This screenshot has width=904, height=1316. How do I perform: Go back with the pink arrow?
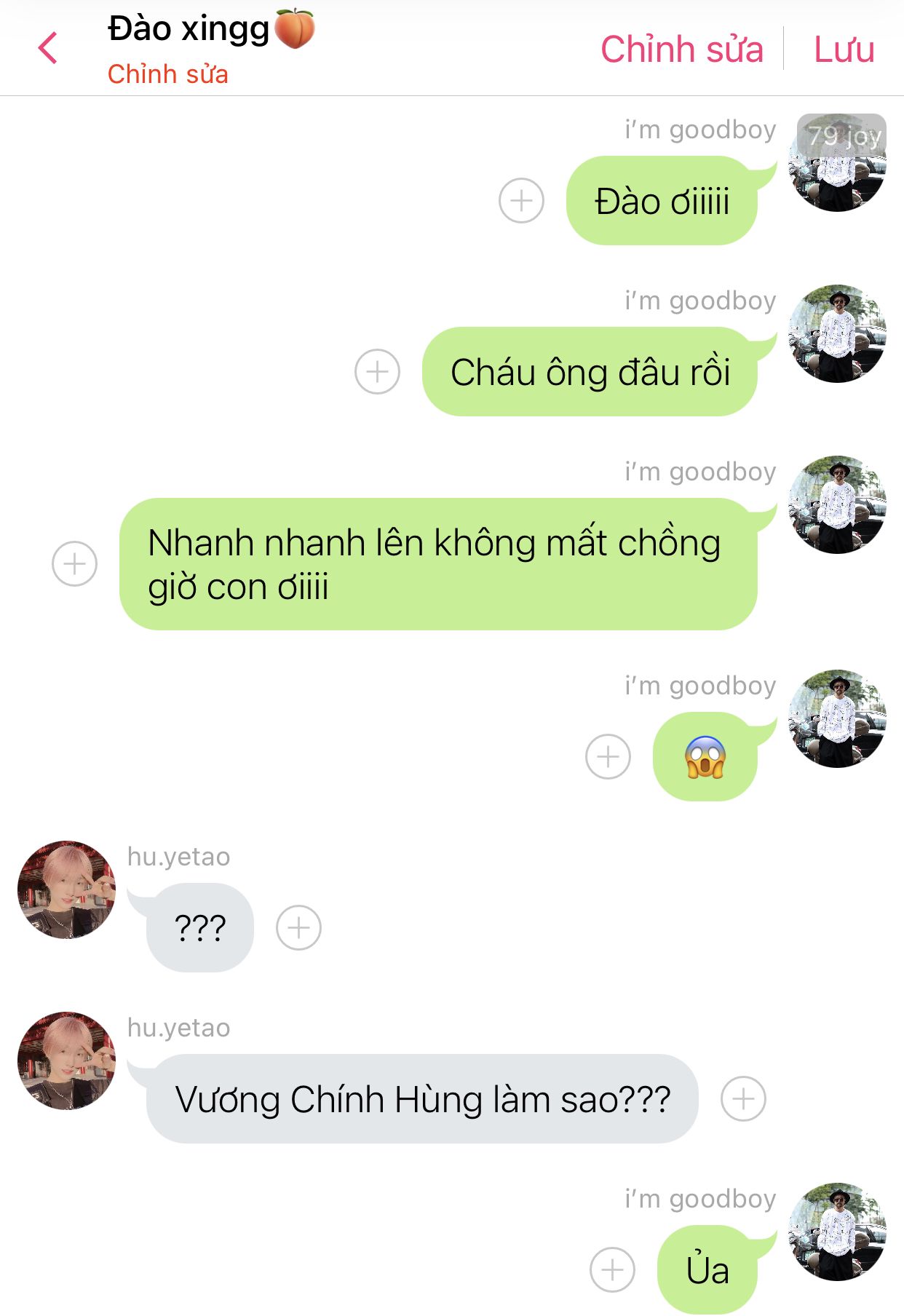pyautogui.click(x=48, y=49)
